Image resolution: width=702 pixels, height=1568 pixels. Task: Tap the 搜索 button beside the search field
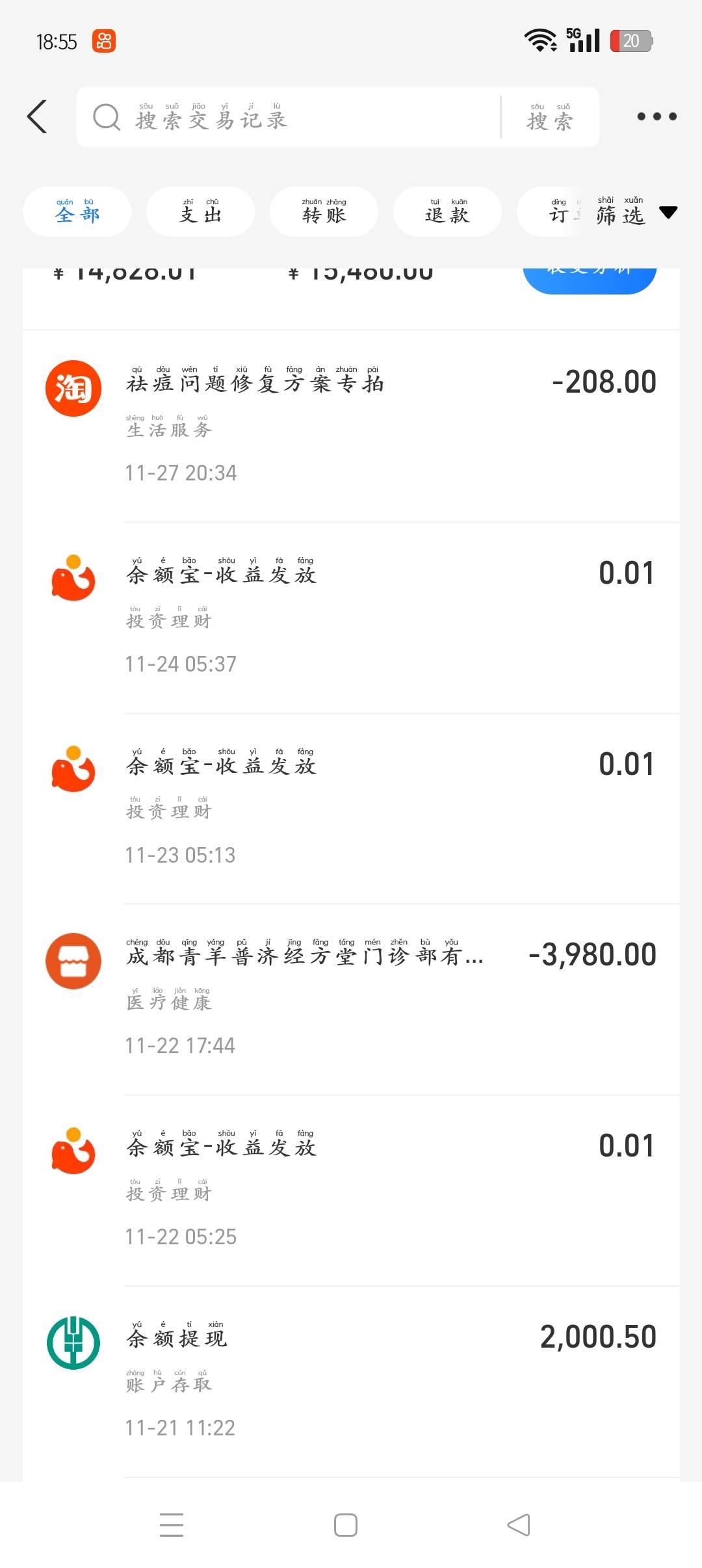tap(550, 118)
